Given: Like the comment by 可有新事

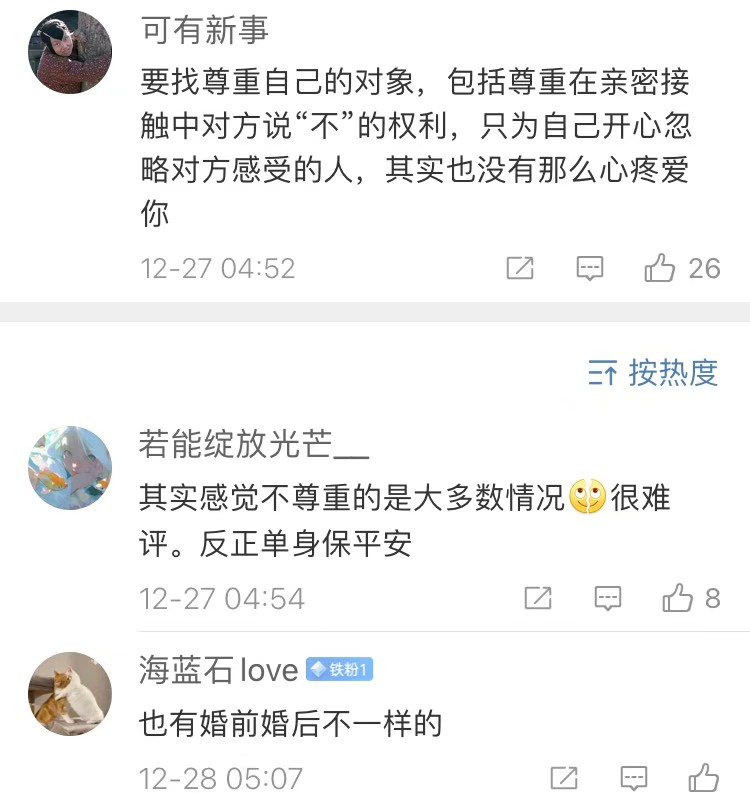Looking at the screenshot, I should click(x=660, y=268).
